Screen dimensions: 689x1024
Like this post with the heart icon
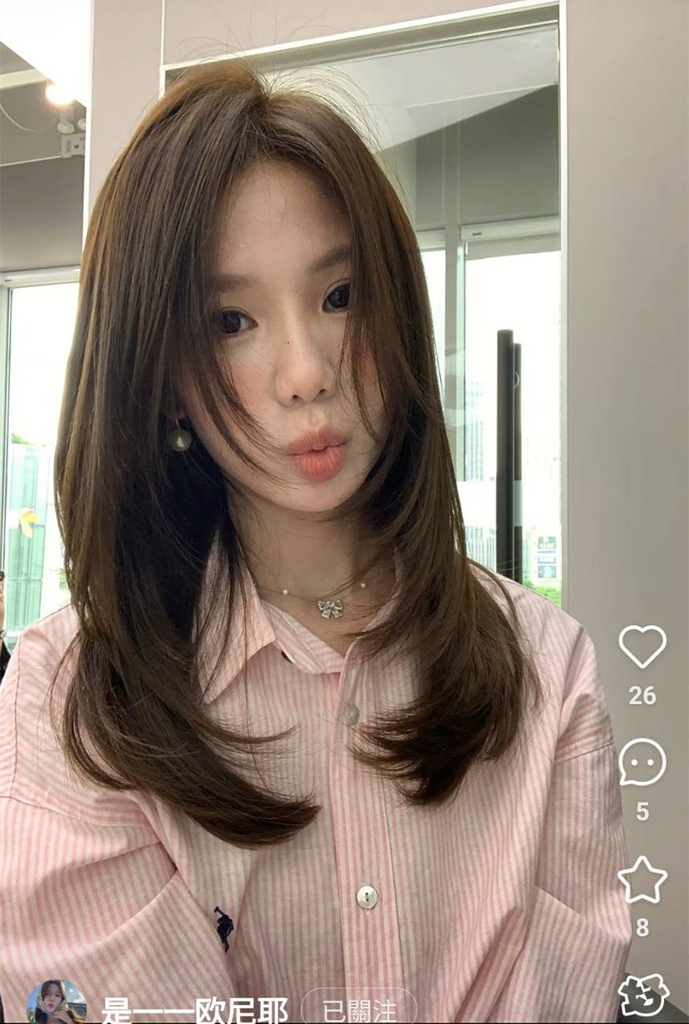coord(642,646)
